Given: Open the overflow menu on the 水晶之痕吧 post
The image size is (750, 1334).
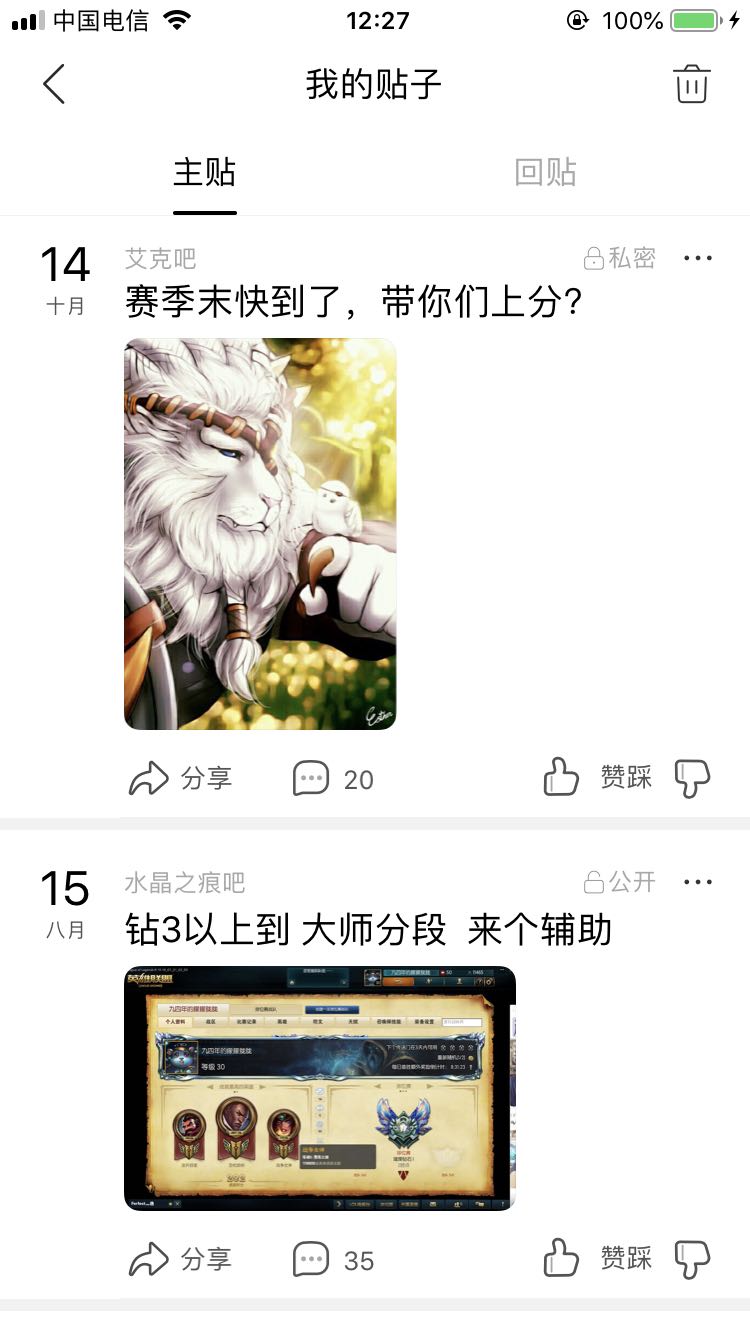Looking at the screenshot, I should click(x=698, y=882).
